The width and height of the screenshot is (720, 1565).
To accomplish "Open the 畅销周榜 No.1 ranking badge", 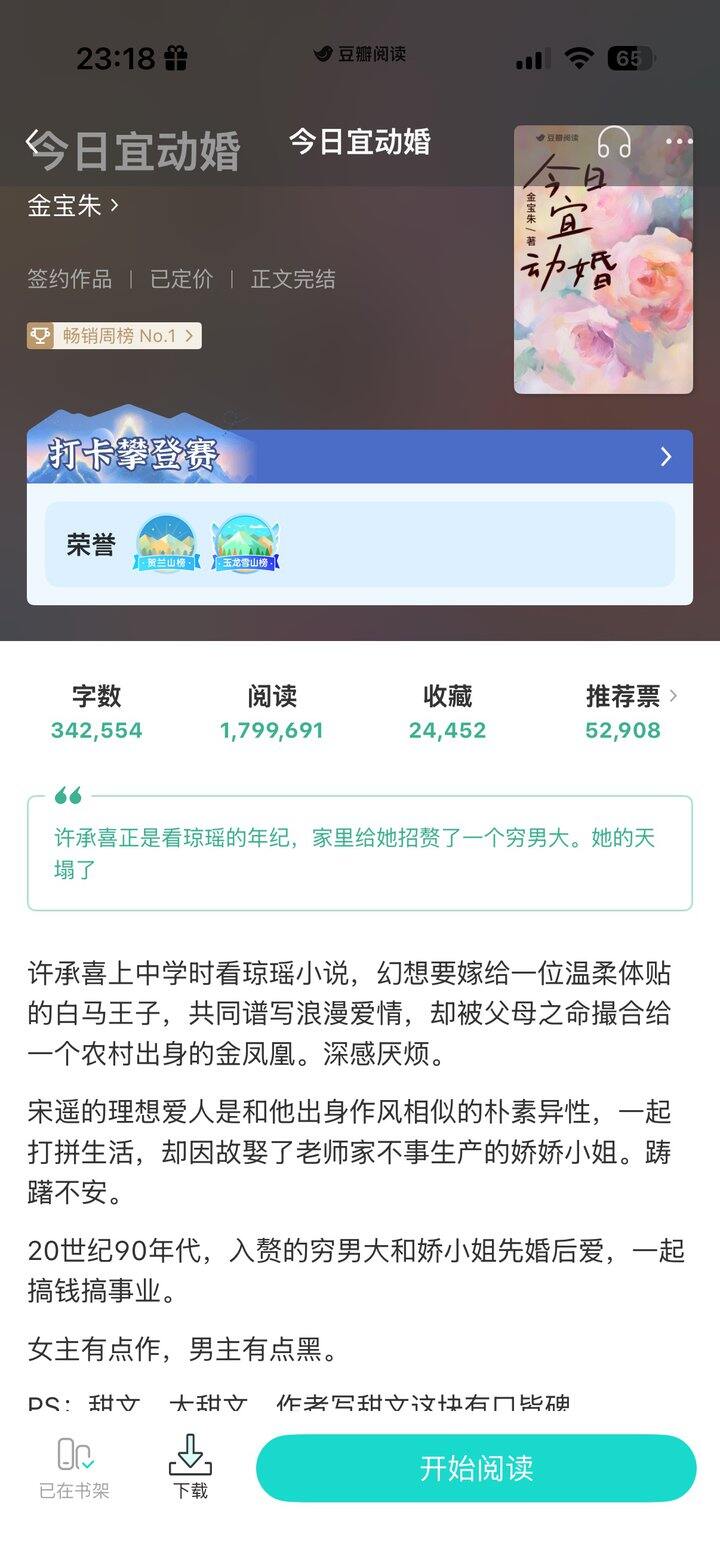I will click(114, 336).
